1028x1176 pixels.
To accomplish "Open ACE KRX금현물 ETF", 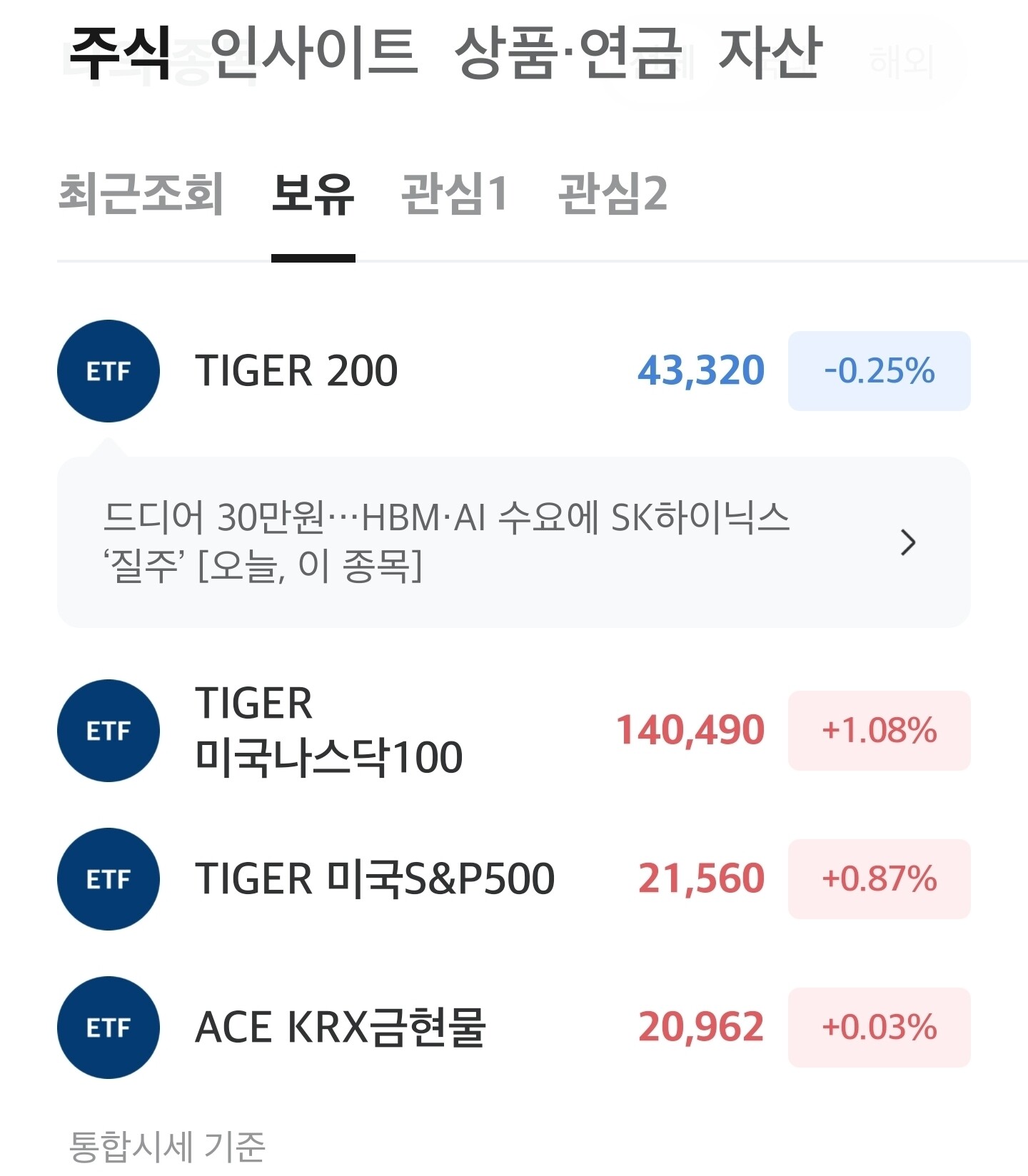I will pos(514,1028).
